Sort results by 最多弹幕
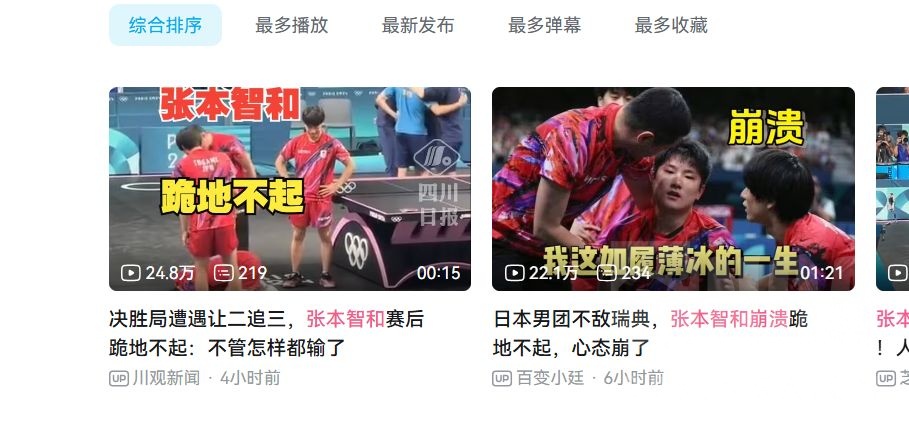The width and height of the screenshot is (909, 425). (x=544, y=26)
